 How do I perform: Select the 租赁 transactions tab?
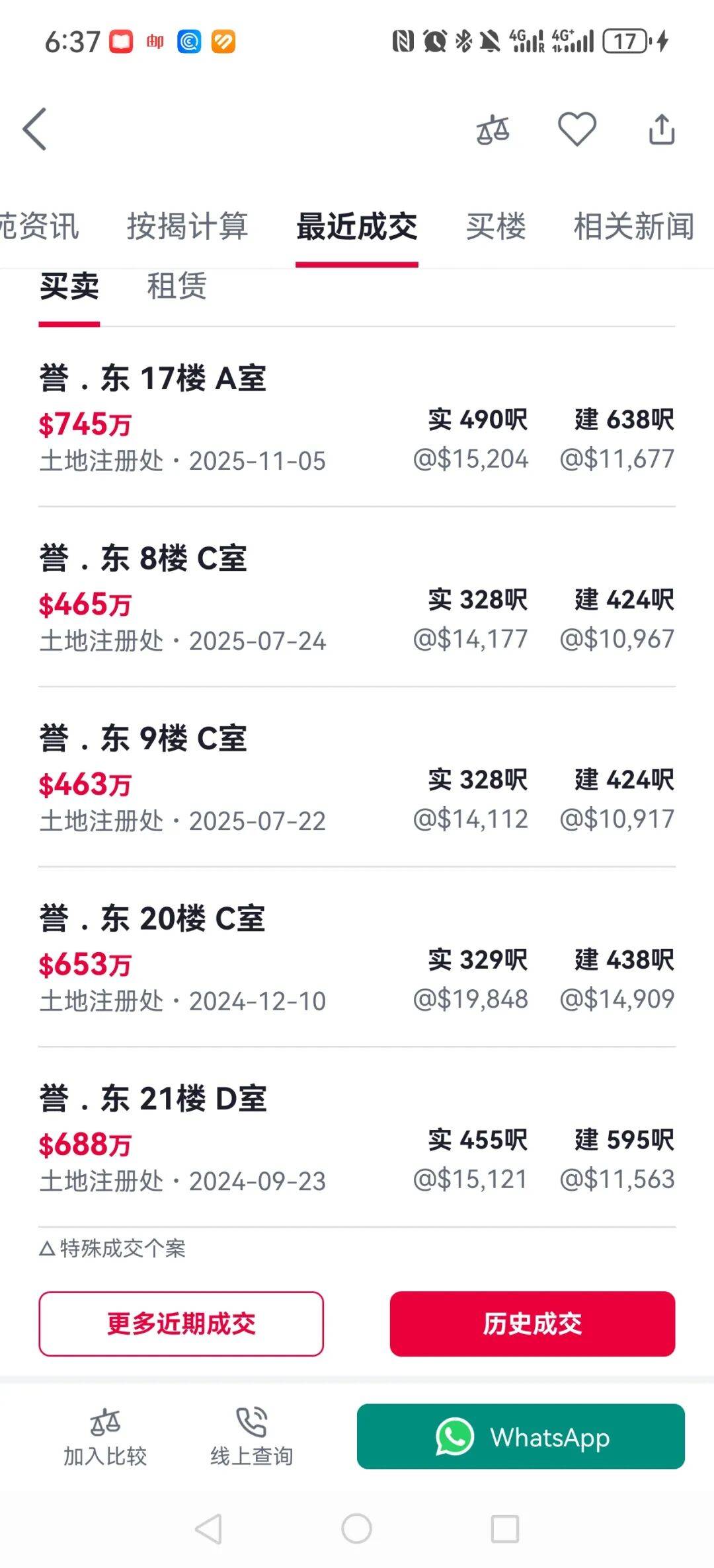tap(177, 287)
